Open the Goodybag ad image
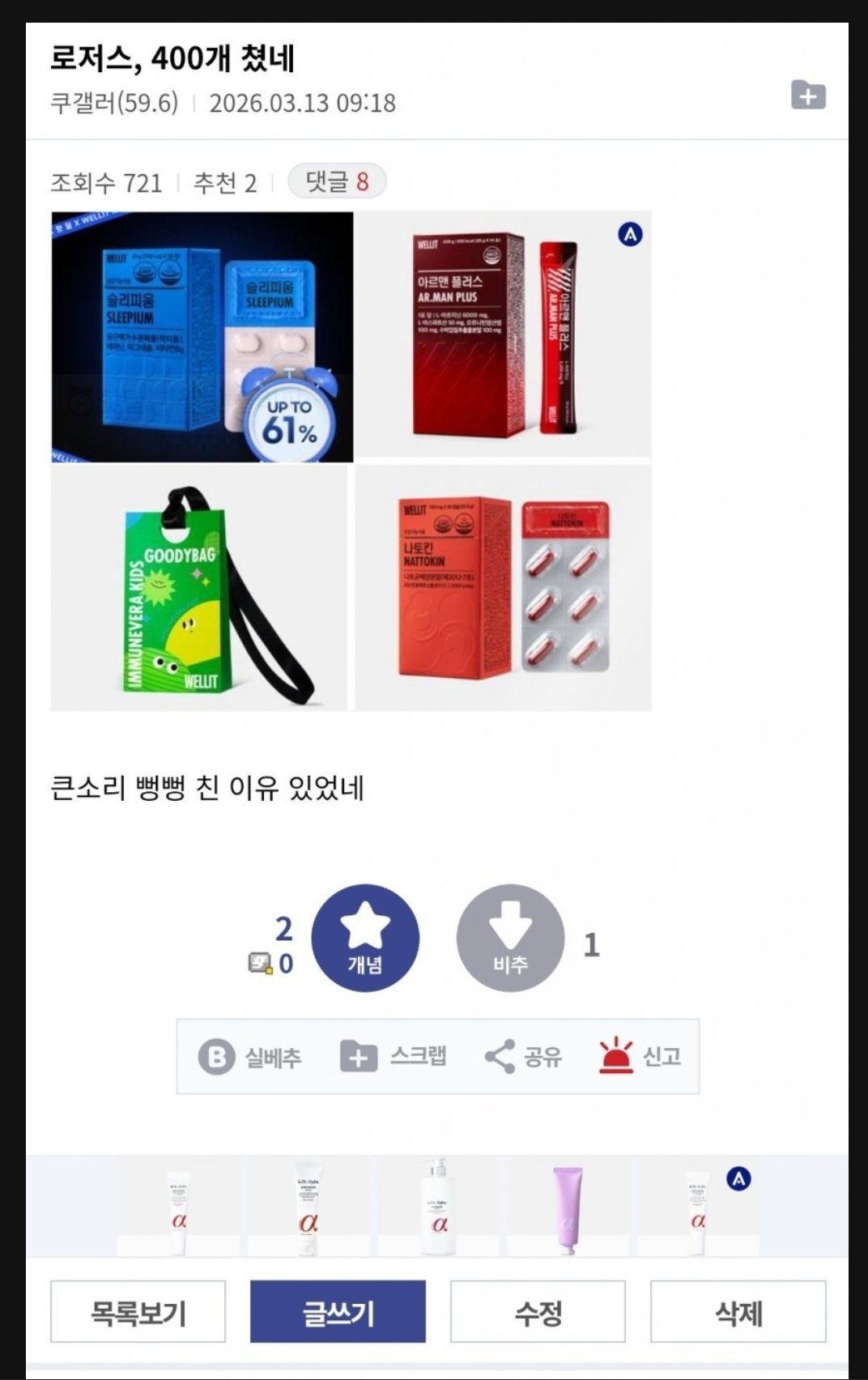The width and height of the screenshot is (868, 1380). (198, 588)
